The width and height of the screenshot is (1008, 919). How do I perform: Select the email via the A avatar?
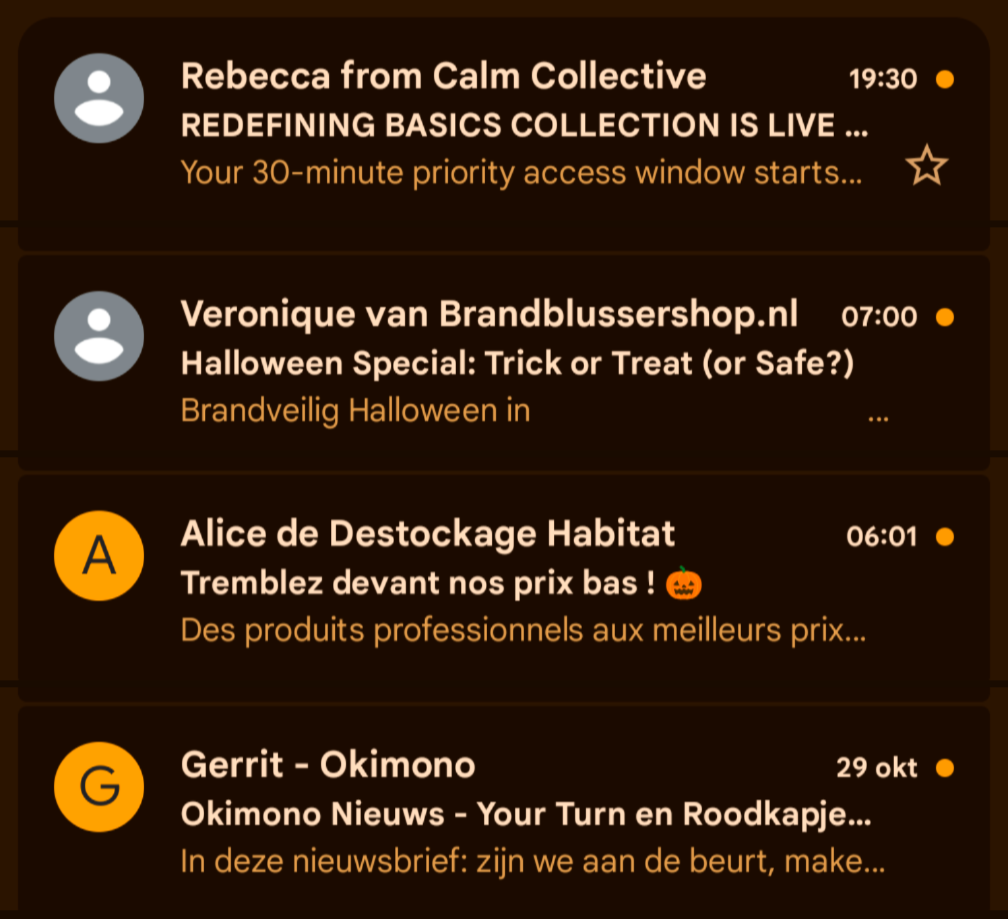[x=99, y=556]
